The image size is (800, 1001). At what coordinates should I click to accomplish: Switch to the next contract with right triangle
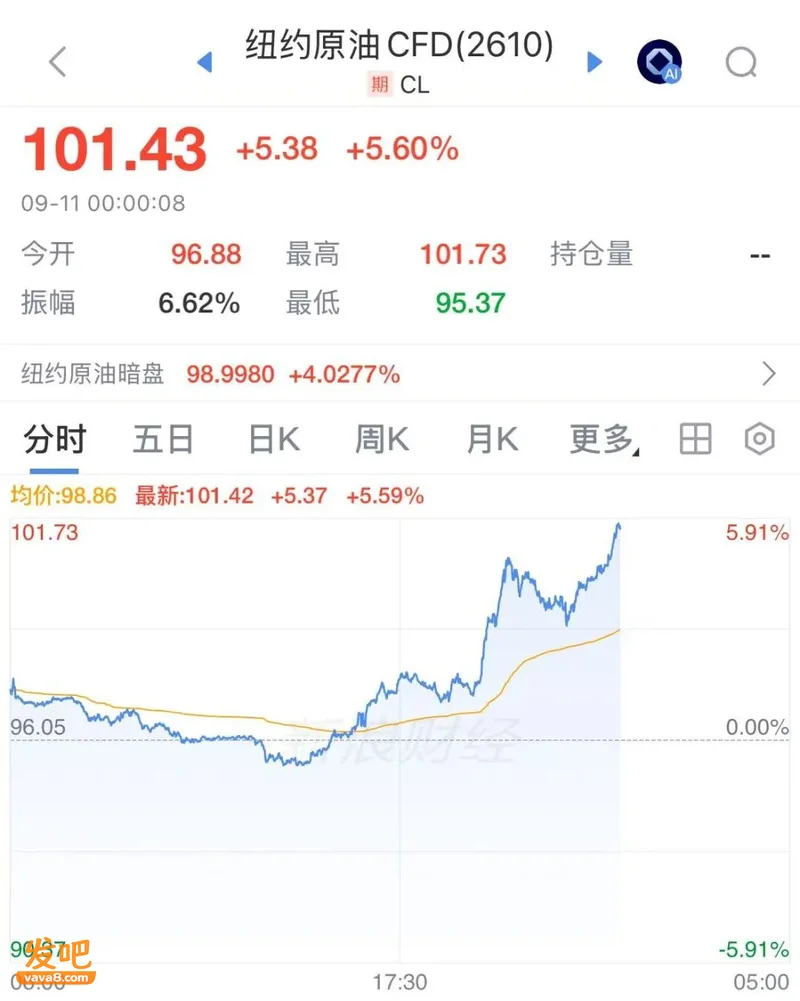(594, 62)
